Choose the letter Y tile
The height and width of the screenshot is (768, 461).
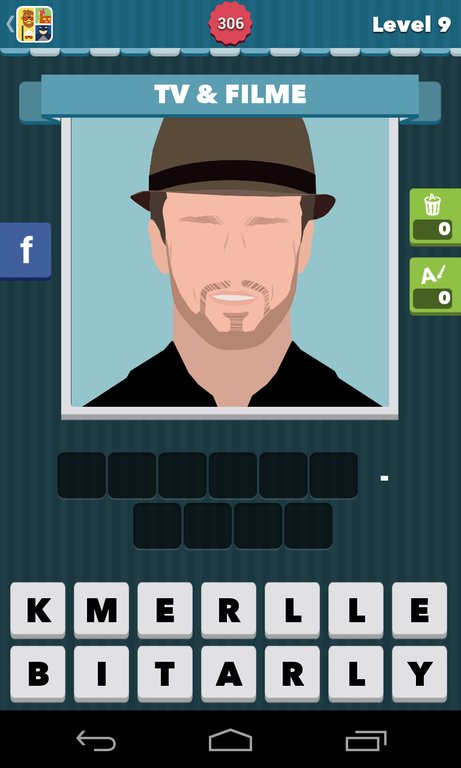[420, 673]
